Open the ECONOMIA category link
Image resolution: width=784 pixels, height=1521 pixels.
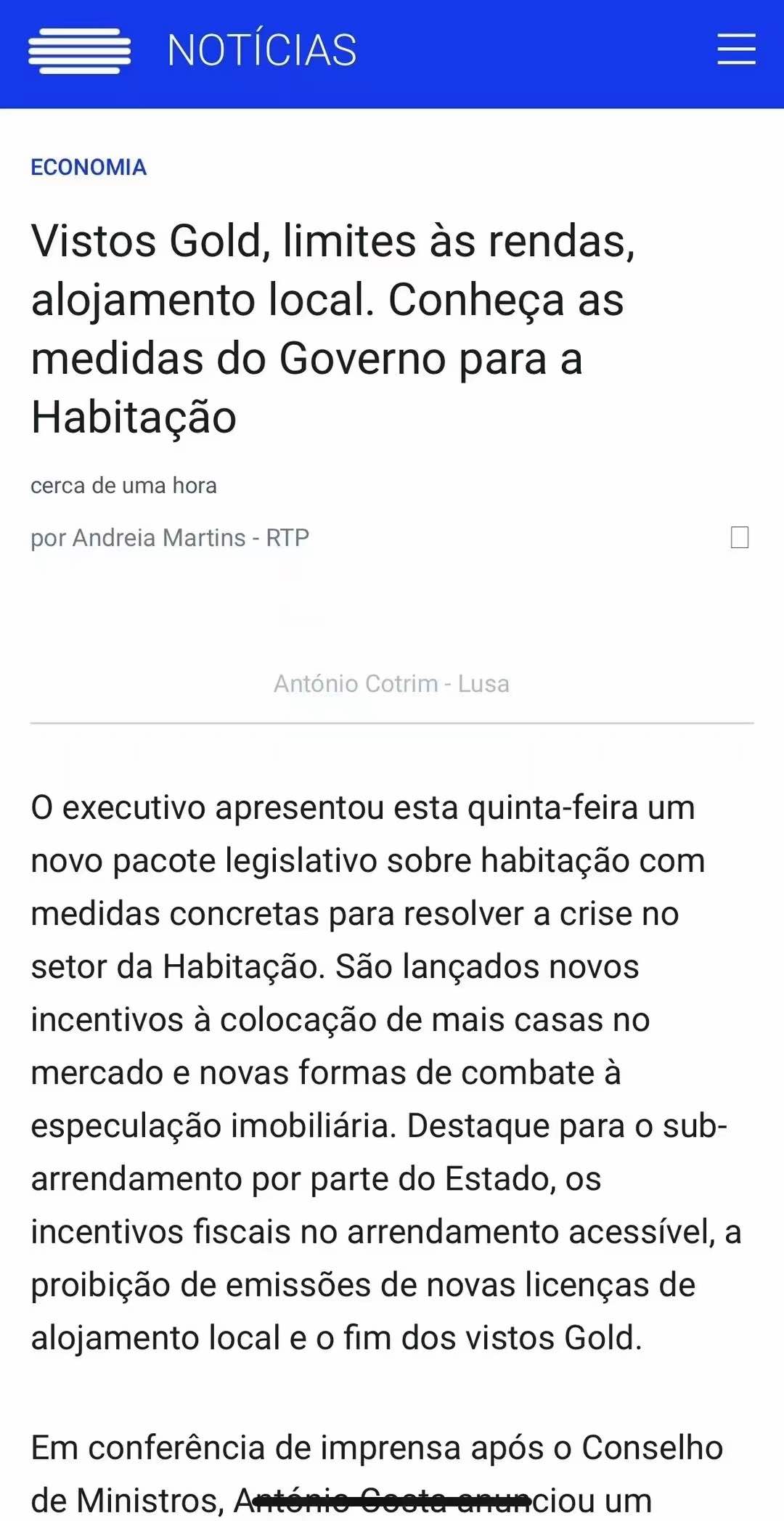(x=89, y=168)
